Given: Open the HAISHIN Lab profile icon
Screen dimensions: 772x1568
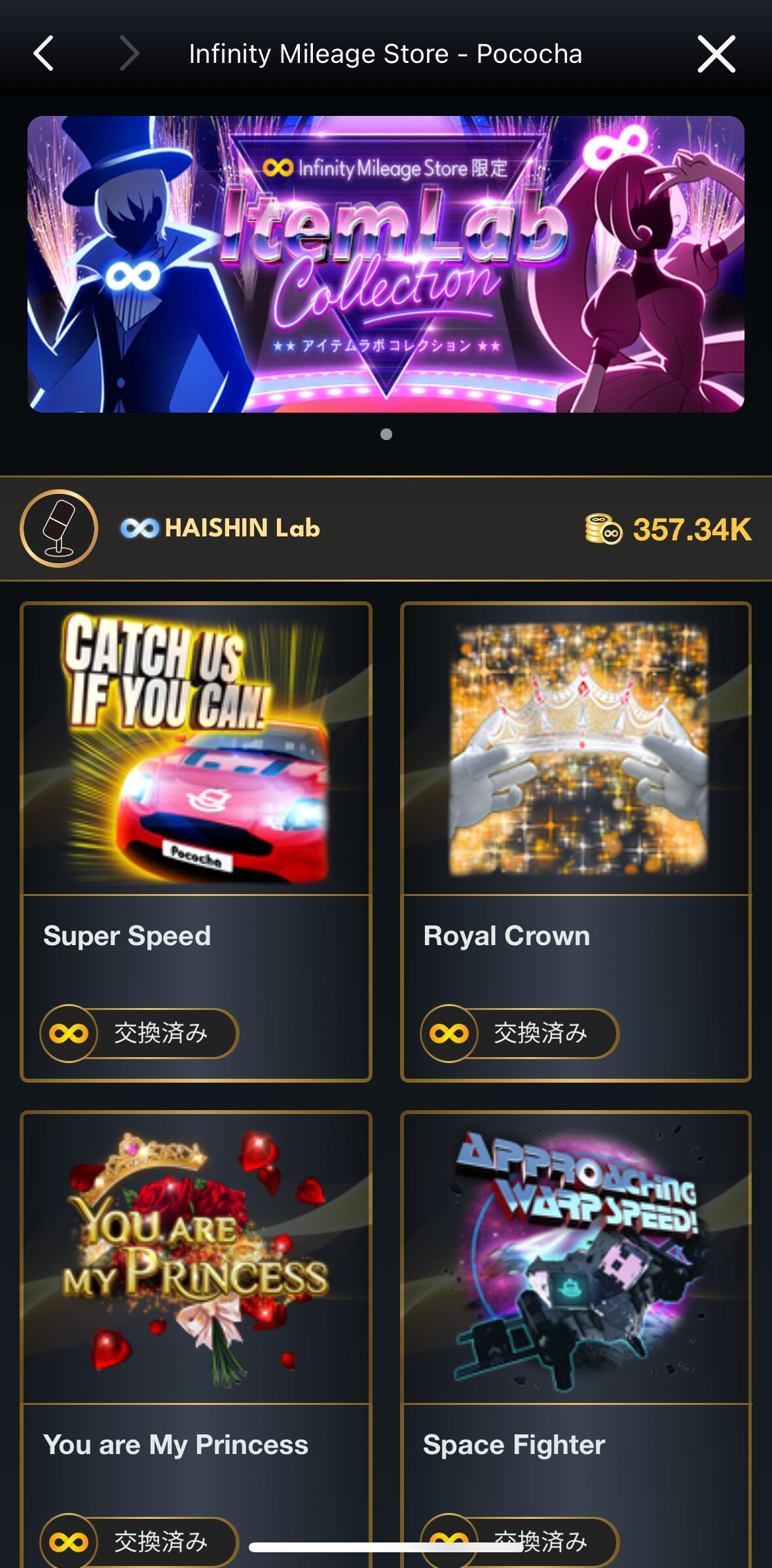Looking at the screenshot, I should coord(59,529).
